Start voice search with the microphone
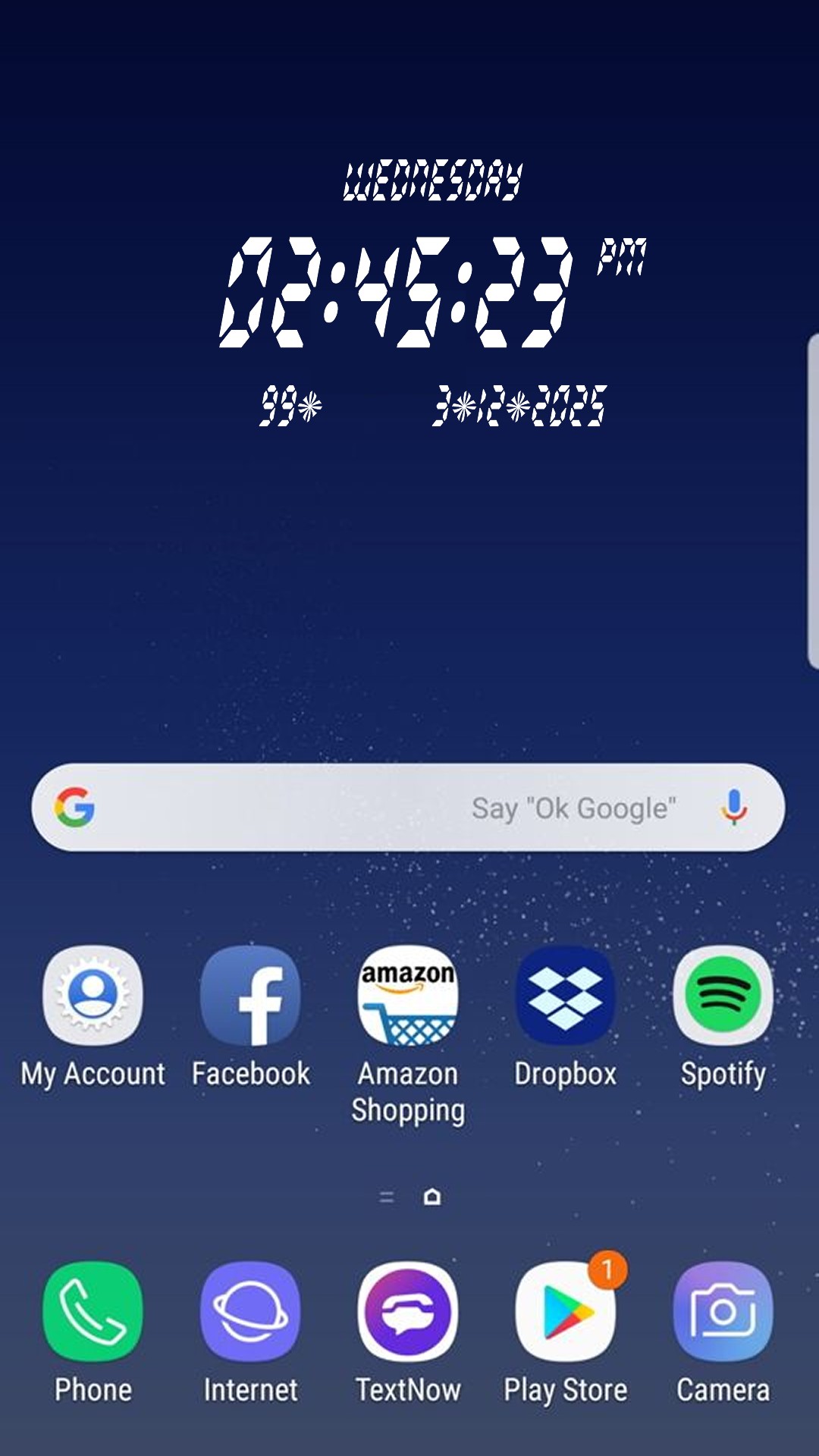The image size is (819, 1456). point(733,807)
